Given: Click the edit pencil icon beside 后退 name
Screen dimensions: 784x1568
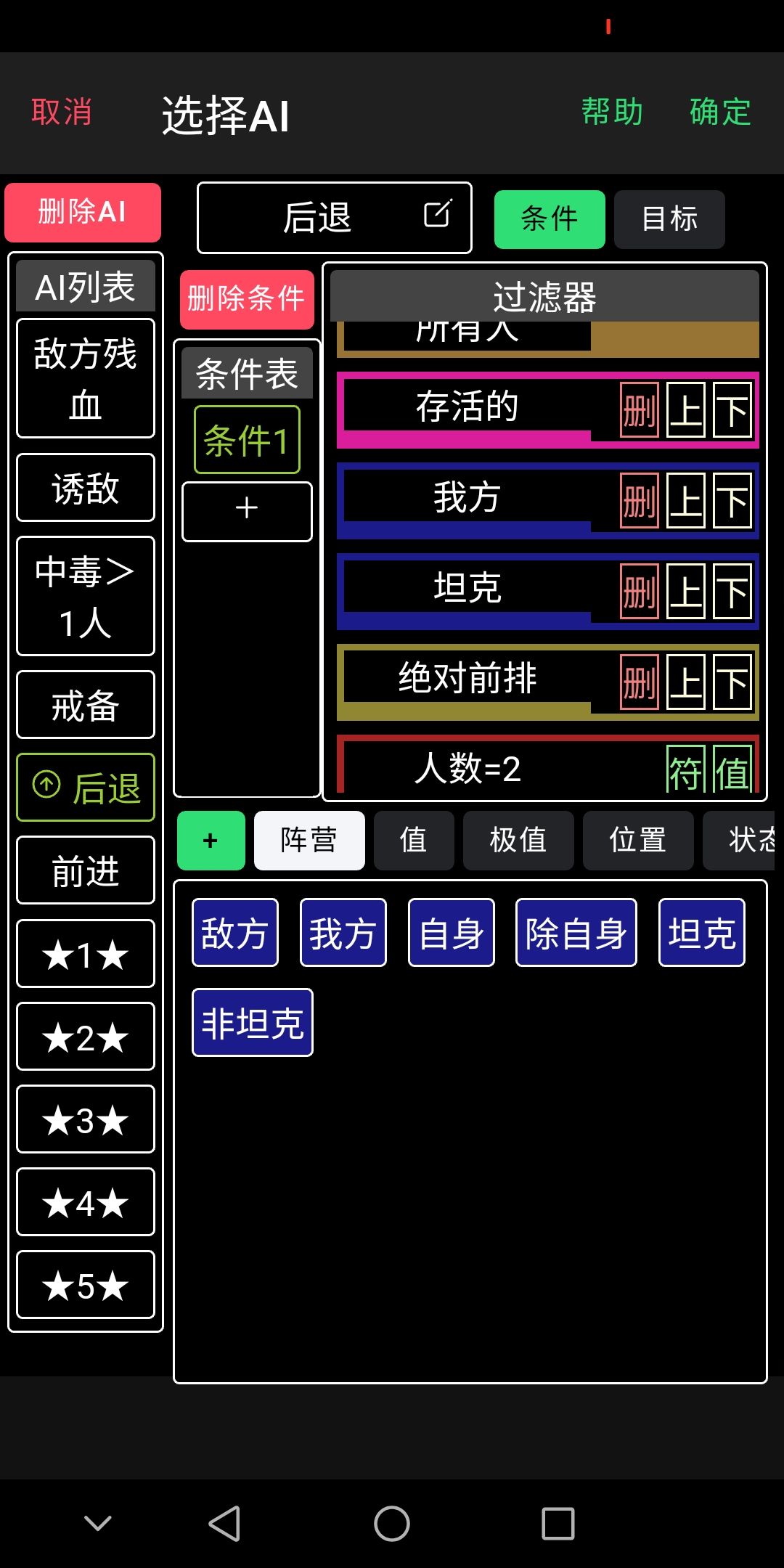Looking at the screenshot, I should click(x=438, y=216).
